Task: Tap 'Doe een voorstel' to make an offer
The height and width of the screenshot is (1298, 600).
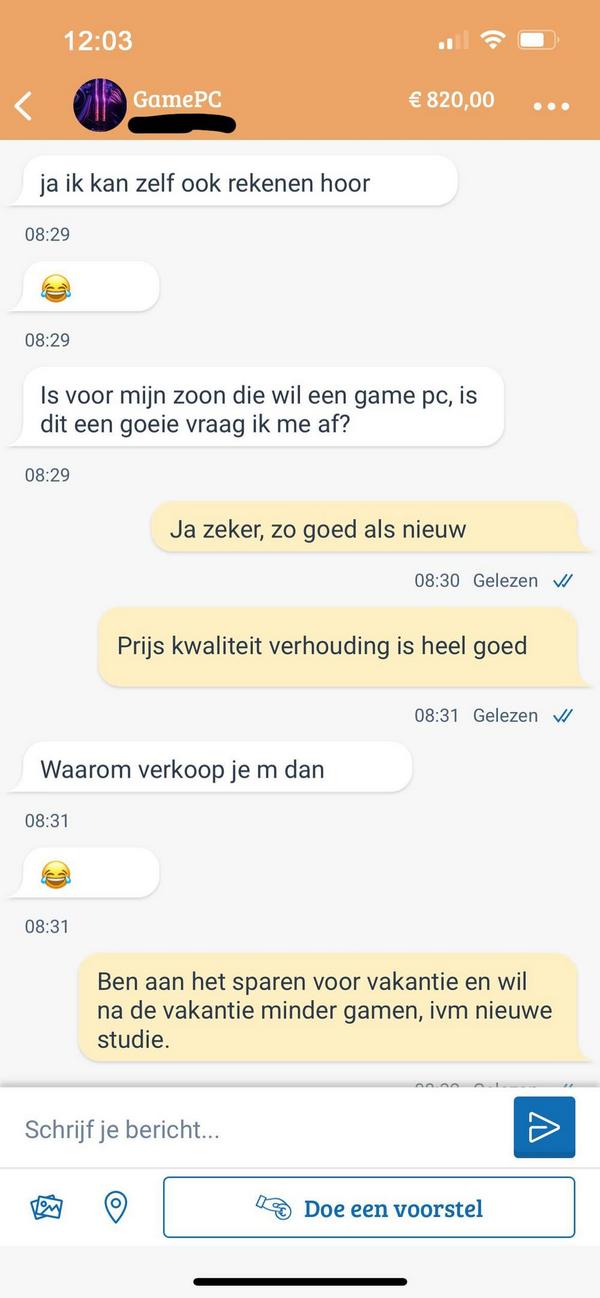Action: tap(369, 1208)
